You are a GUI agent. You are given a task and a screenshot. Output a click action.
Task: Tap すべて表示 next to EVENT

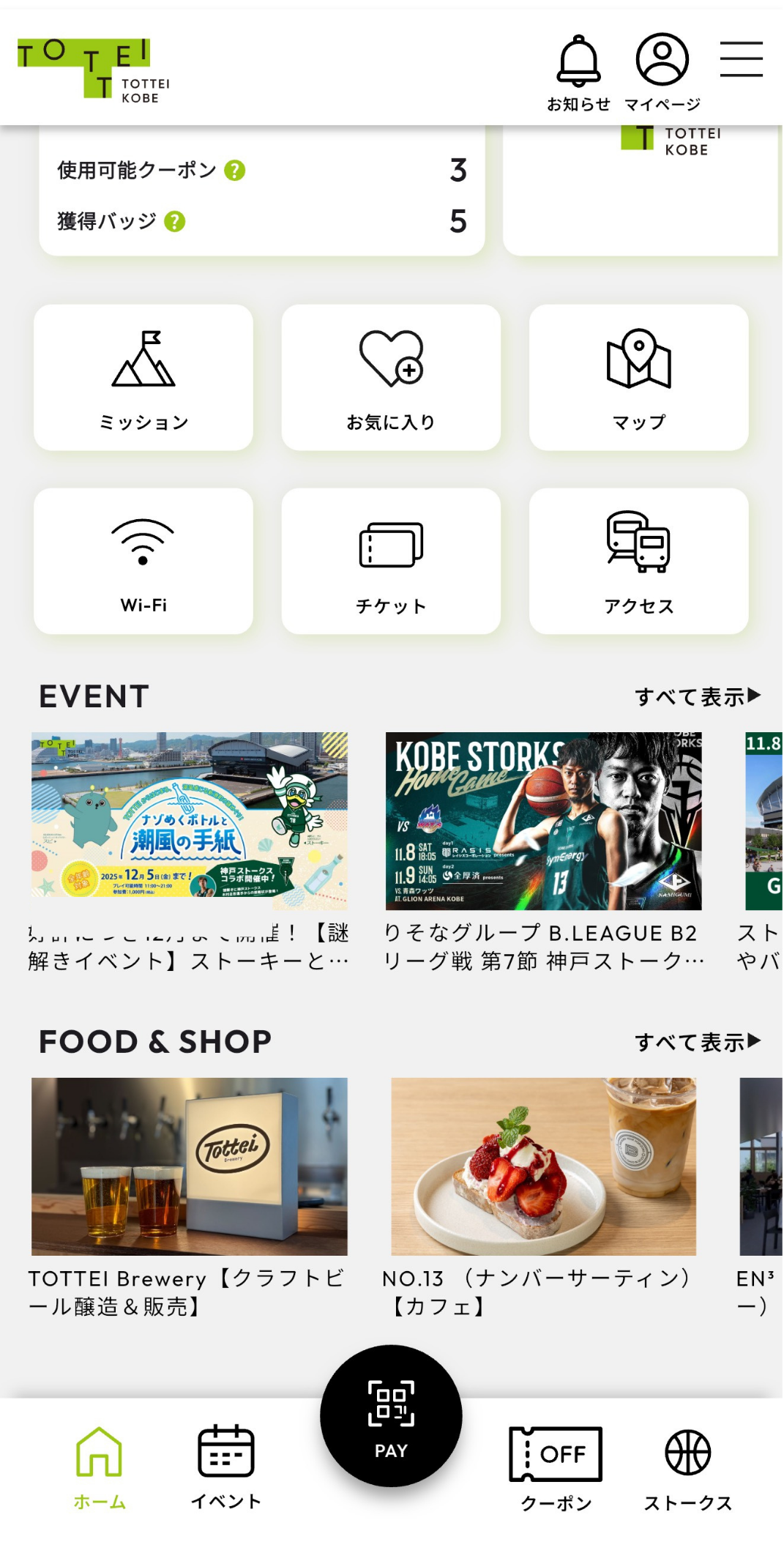point(697,696)
